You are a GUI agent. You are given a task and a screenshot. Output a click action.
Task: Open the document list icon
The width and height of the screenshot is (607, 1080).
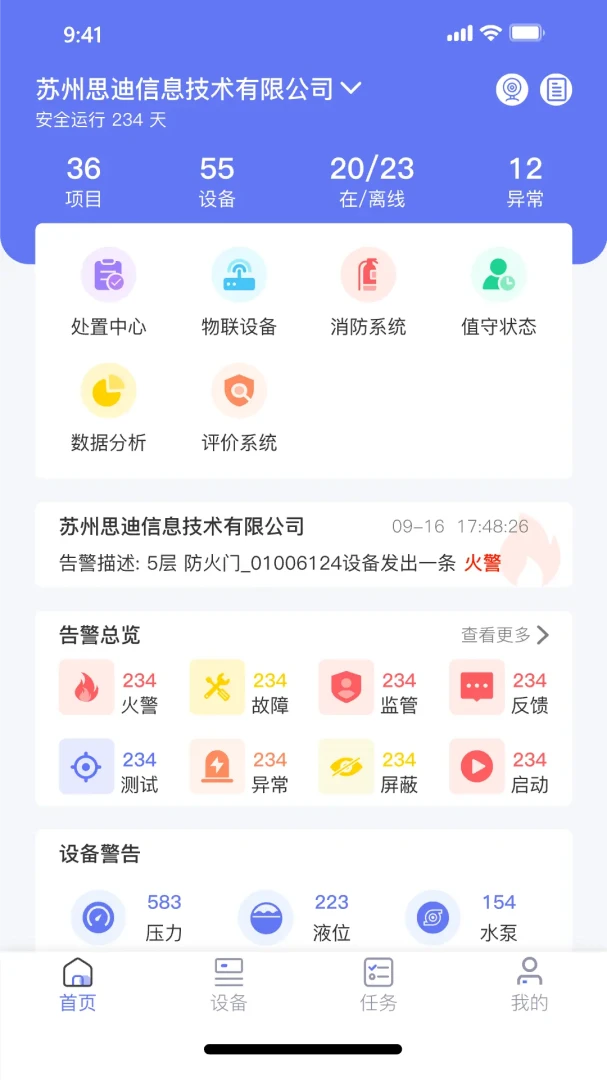[555, 90]
